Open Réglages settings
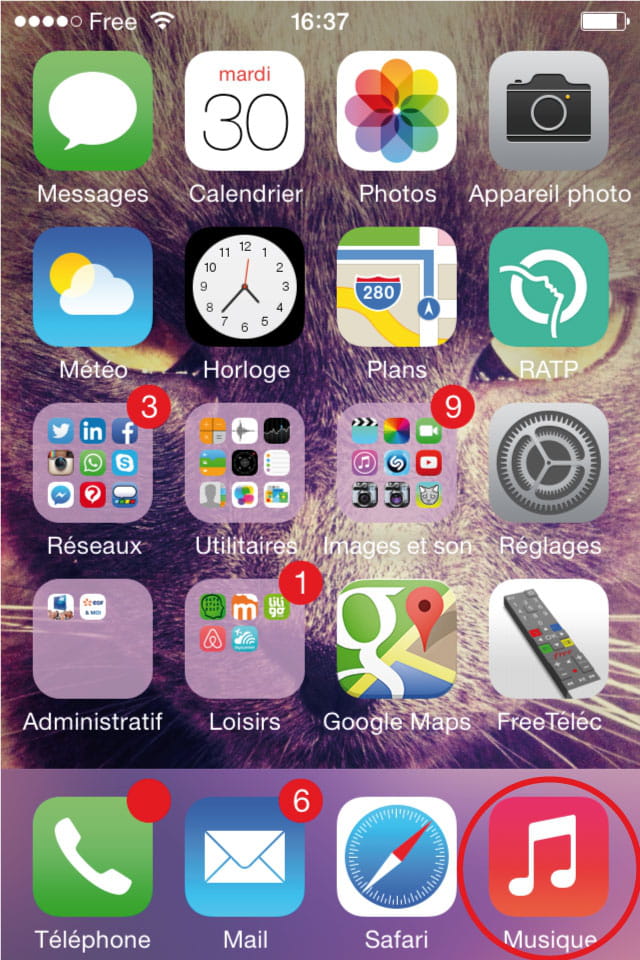 548,462
